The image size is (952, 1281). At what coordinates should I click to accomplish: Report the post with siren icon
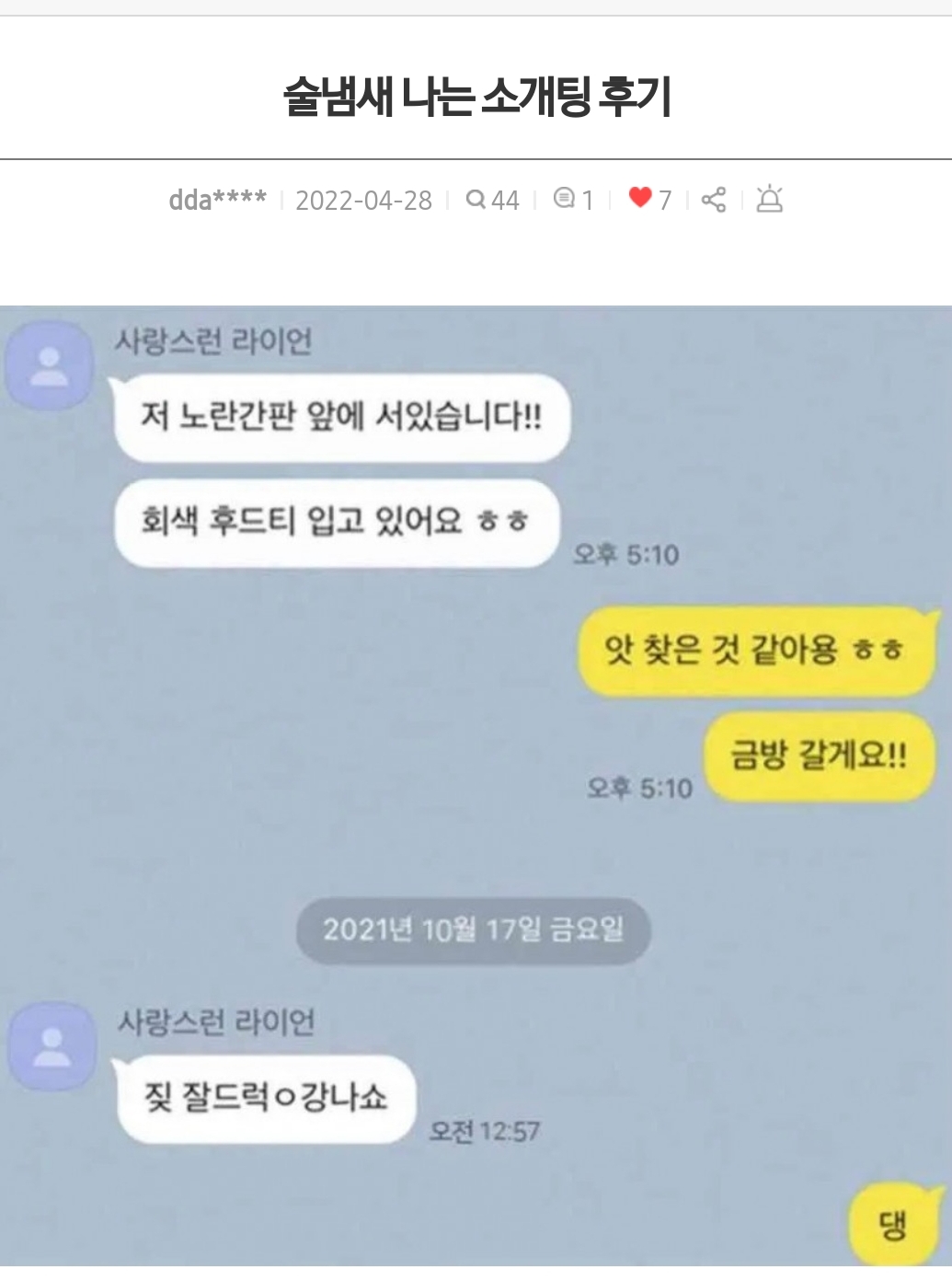(x=769, y=199)
